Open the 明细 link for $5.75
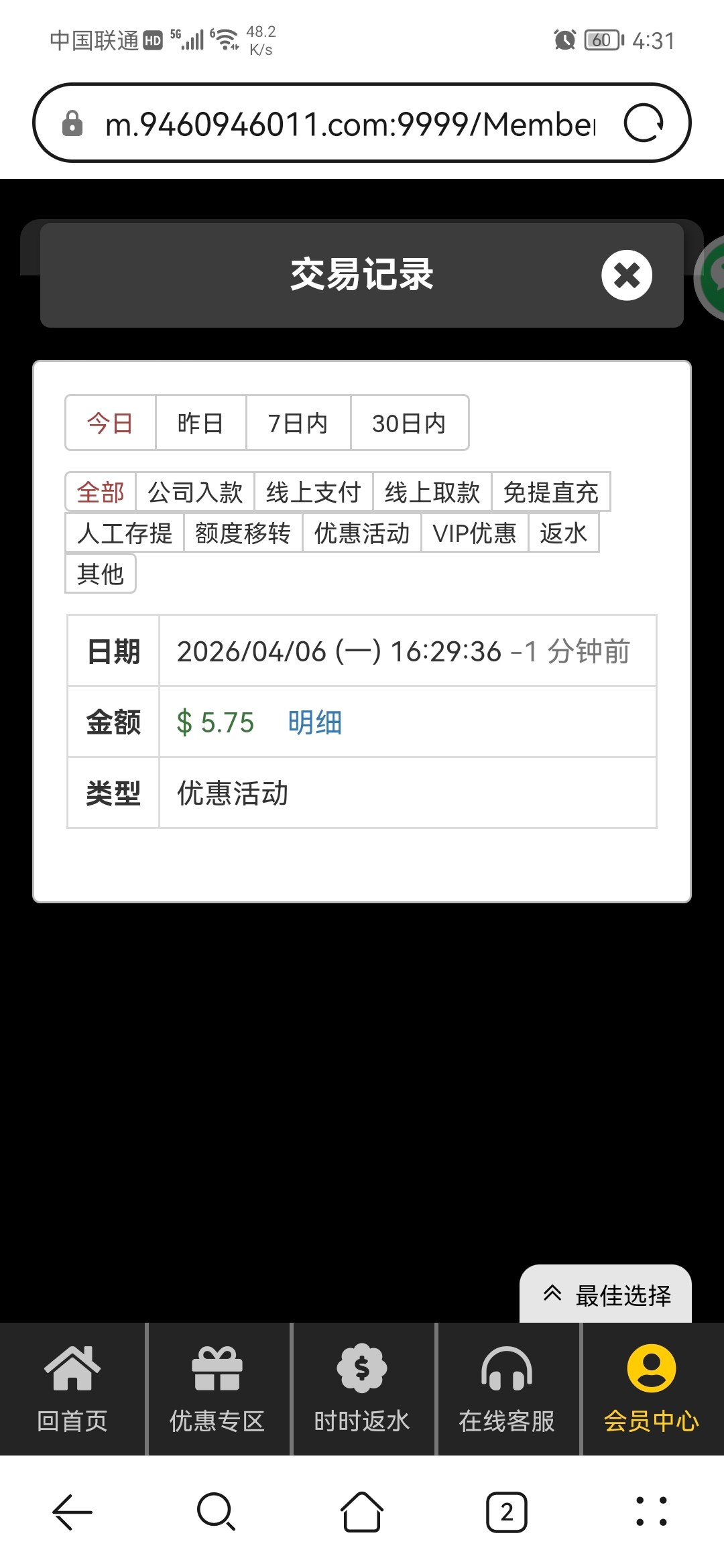Screen dimensions: 724x1568 click(x=314, y=722)
